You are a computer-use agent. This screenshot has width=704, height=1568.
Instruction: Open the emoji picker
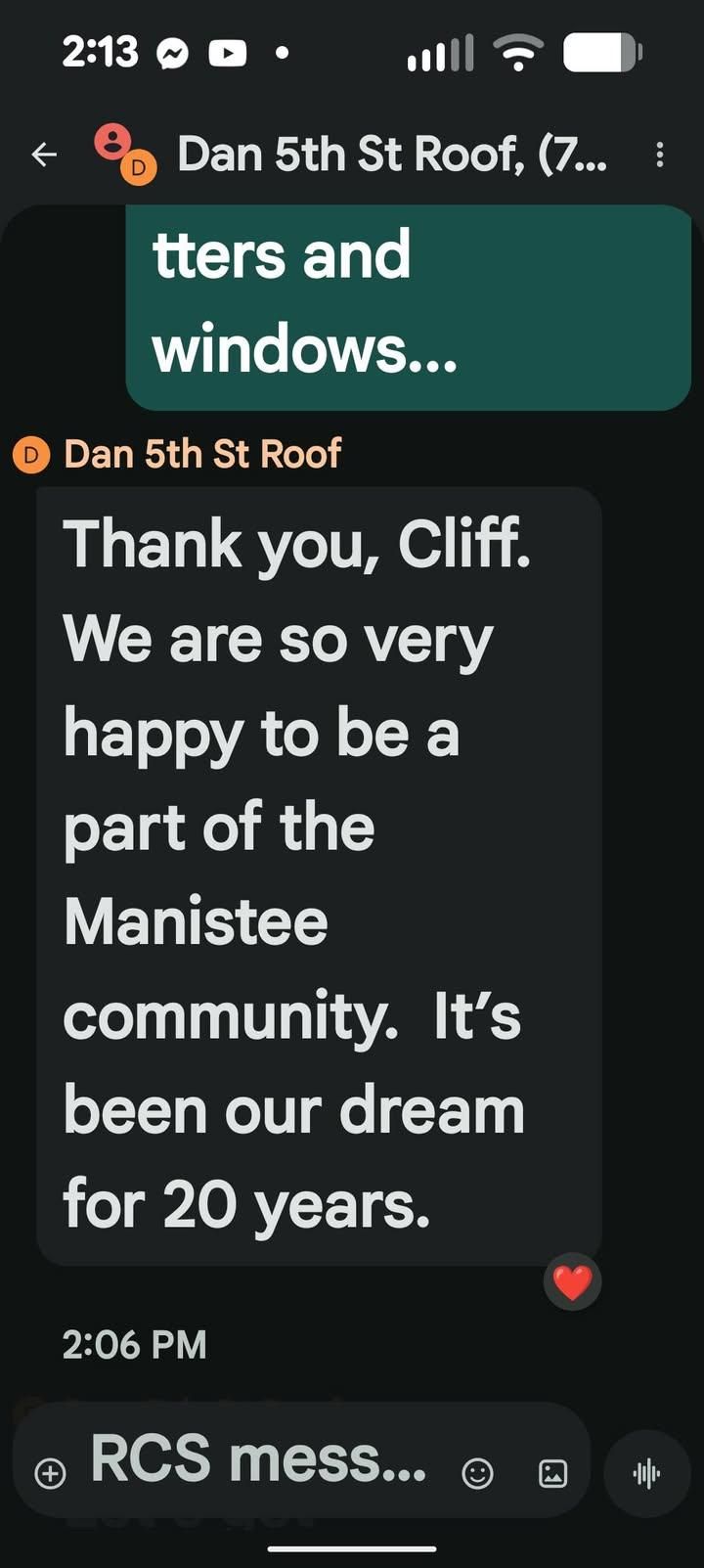pyautogui.click(x=477, y=1473)
